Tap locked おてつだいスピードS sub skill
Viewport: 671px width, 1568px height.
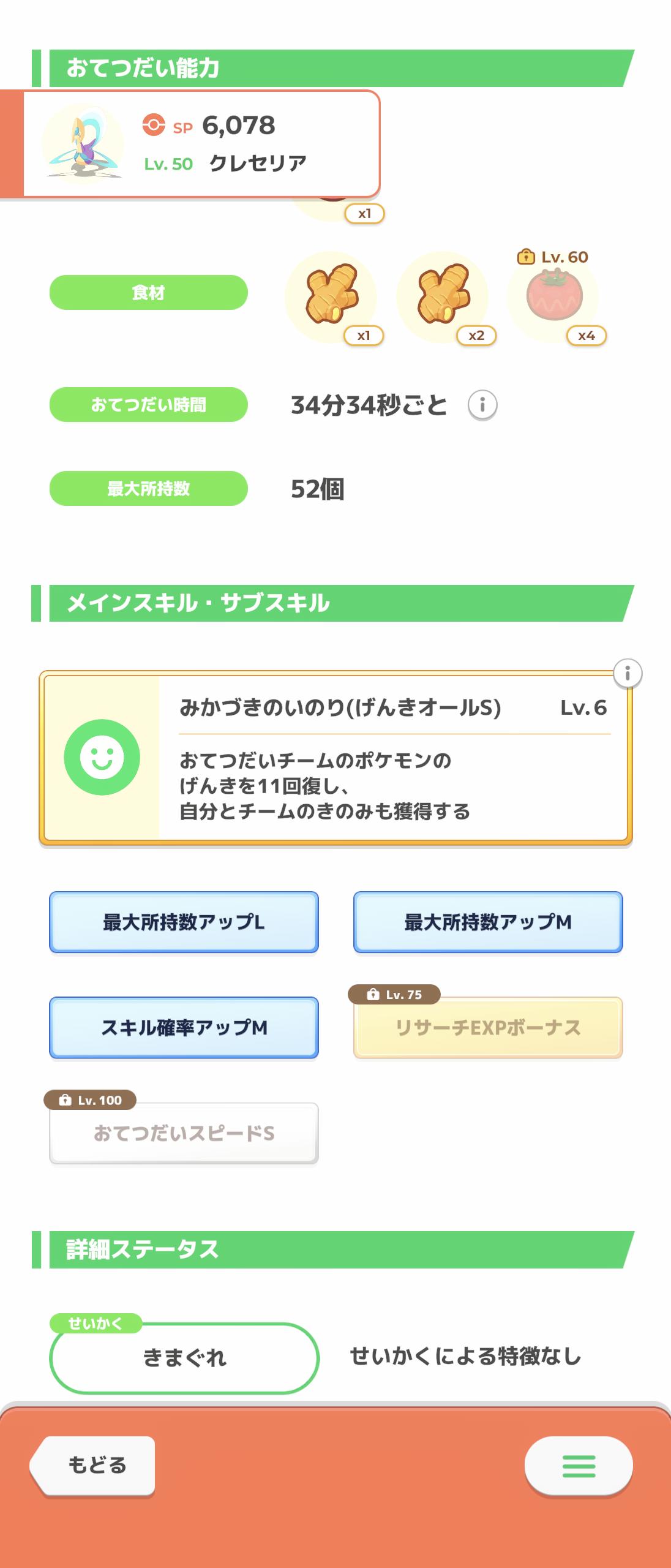point(184,1133)
